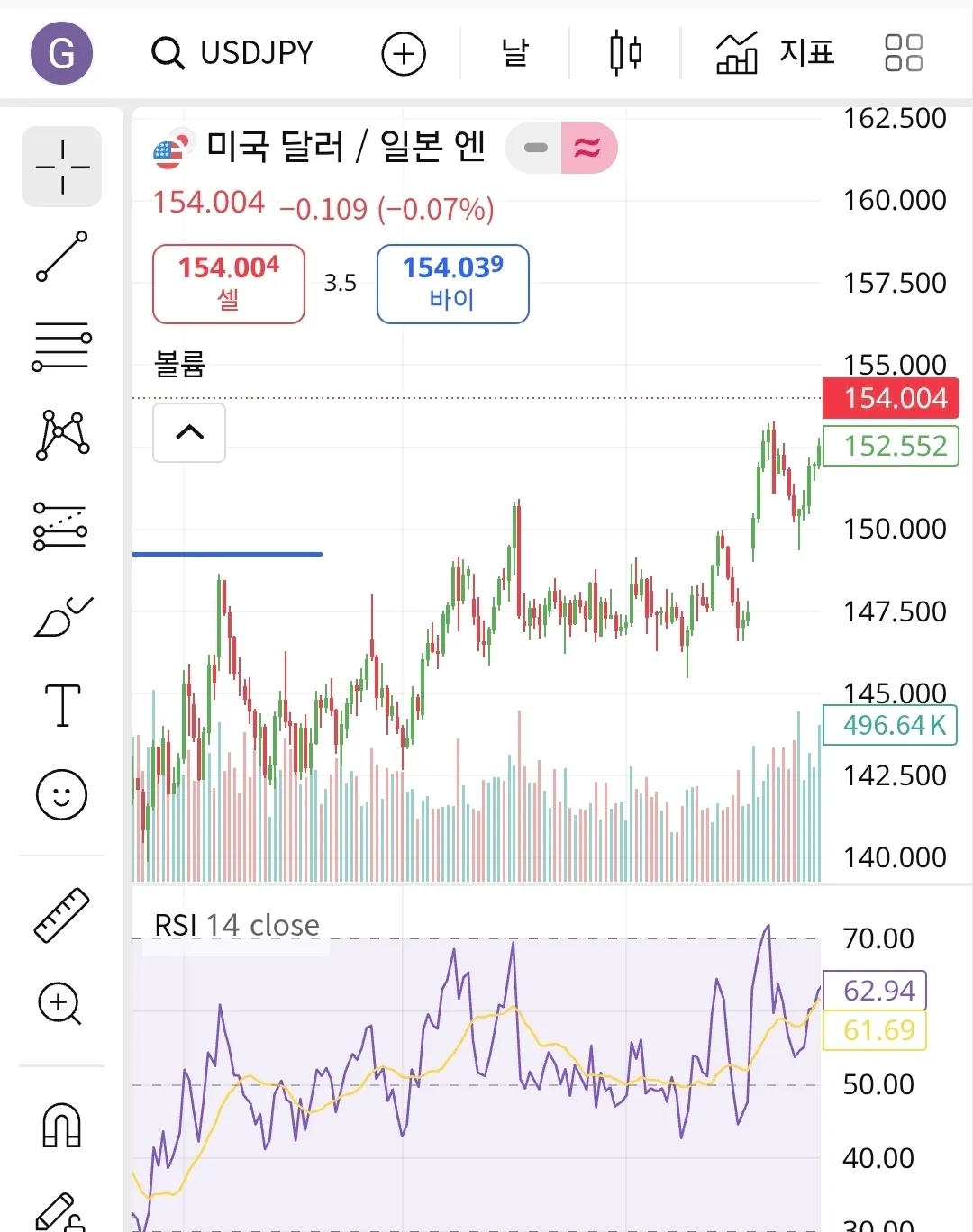The width and height of the screenshot is (973, 1232).
Task: Open the candle chart type selector
Action: [626, 53]
